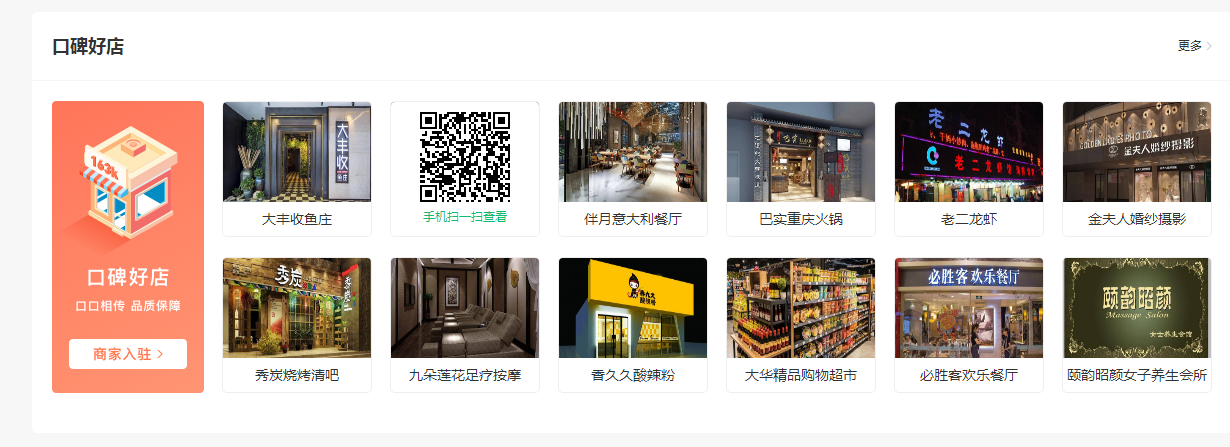Open the 秀炭烧烤清吧 card
1230x447 pixels.
tap(297, 324)
